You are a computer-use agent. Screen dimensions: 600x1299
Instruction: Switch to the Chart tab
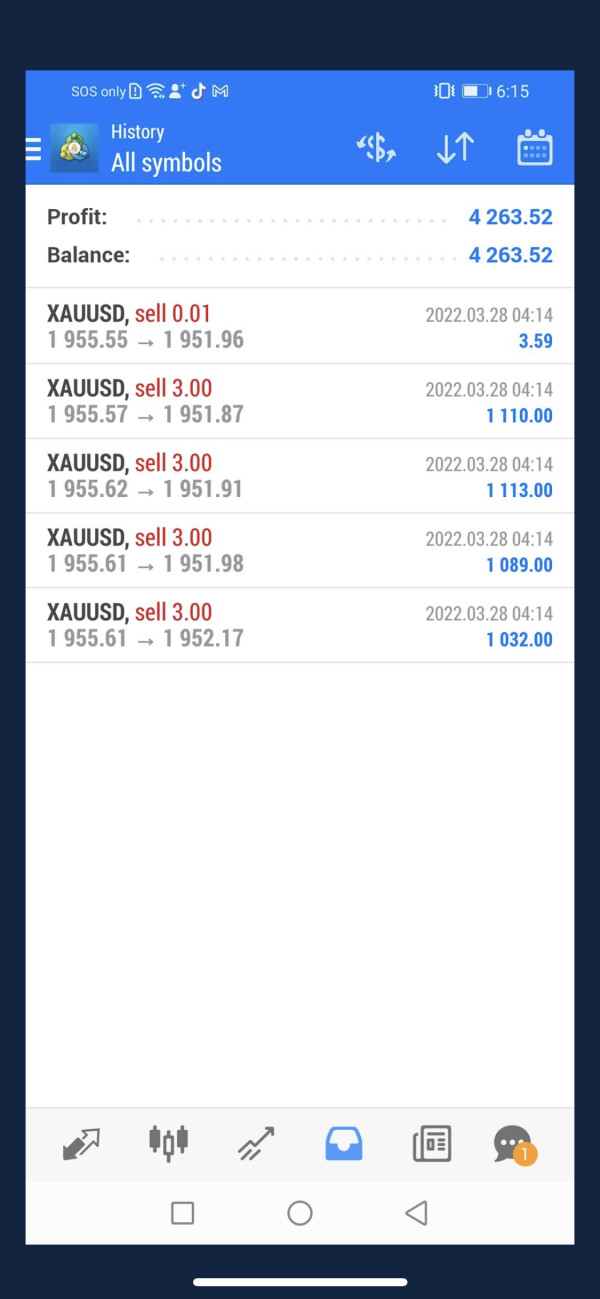point(168,1143)
